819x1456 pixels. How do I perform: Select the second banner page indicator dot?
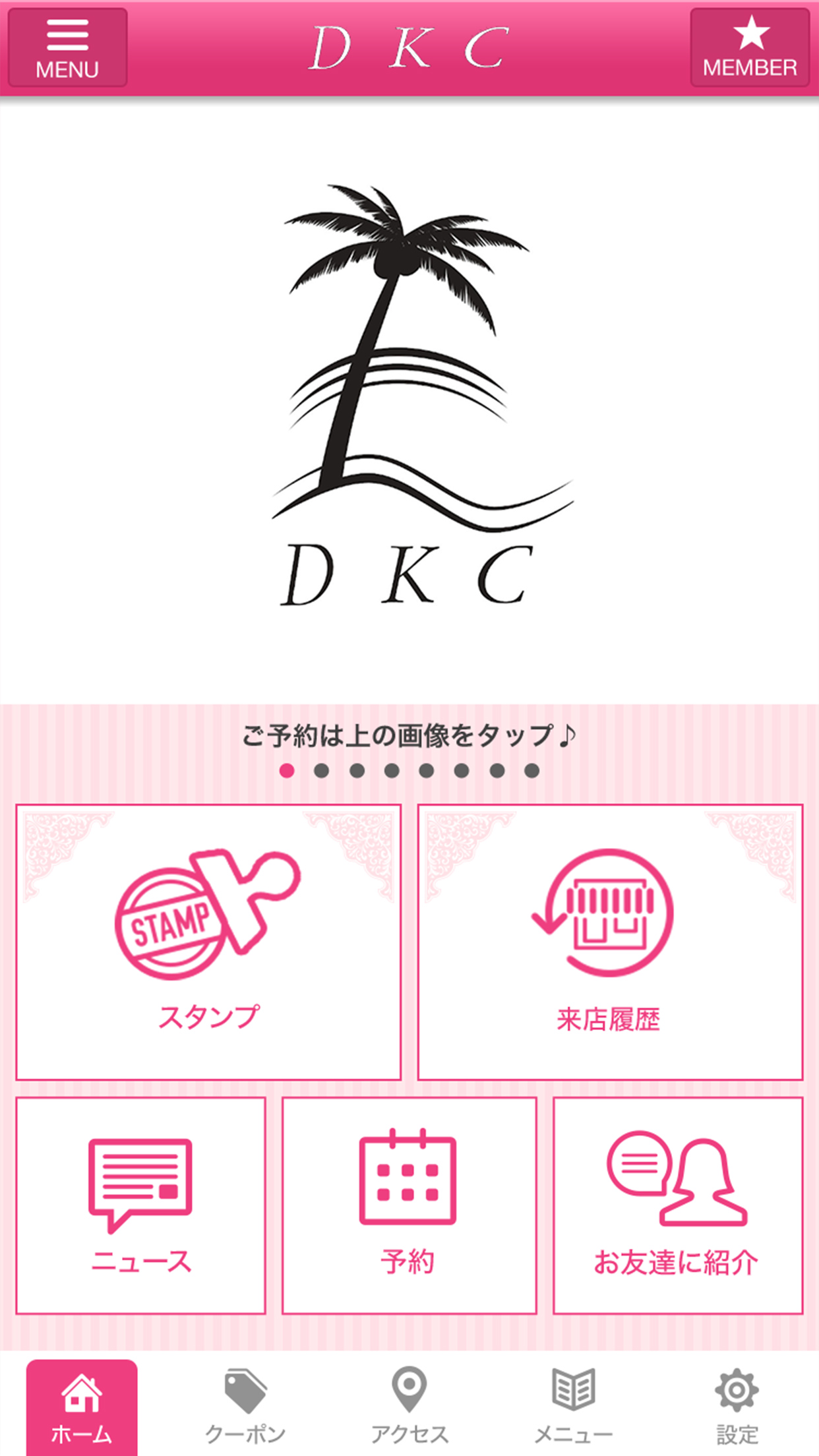(322, 771)
